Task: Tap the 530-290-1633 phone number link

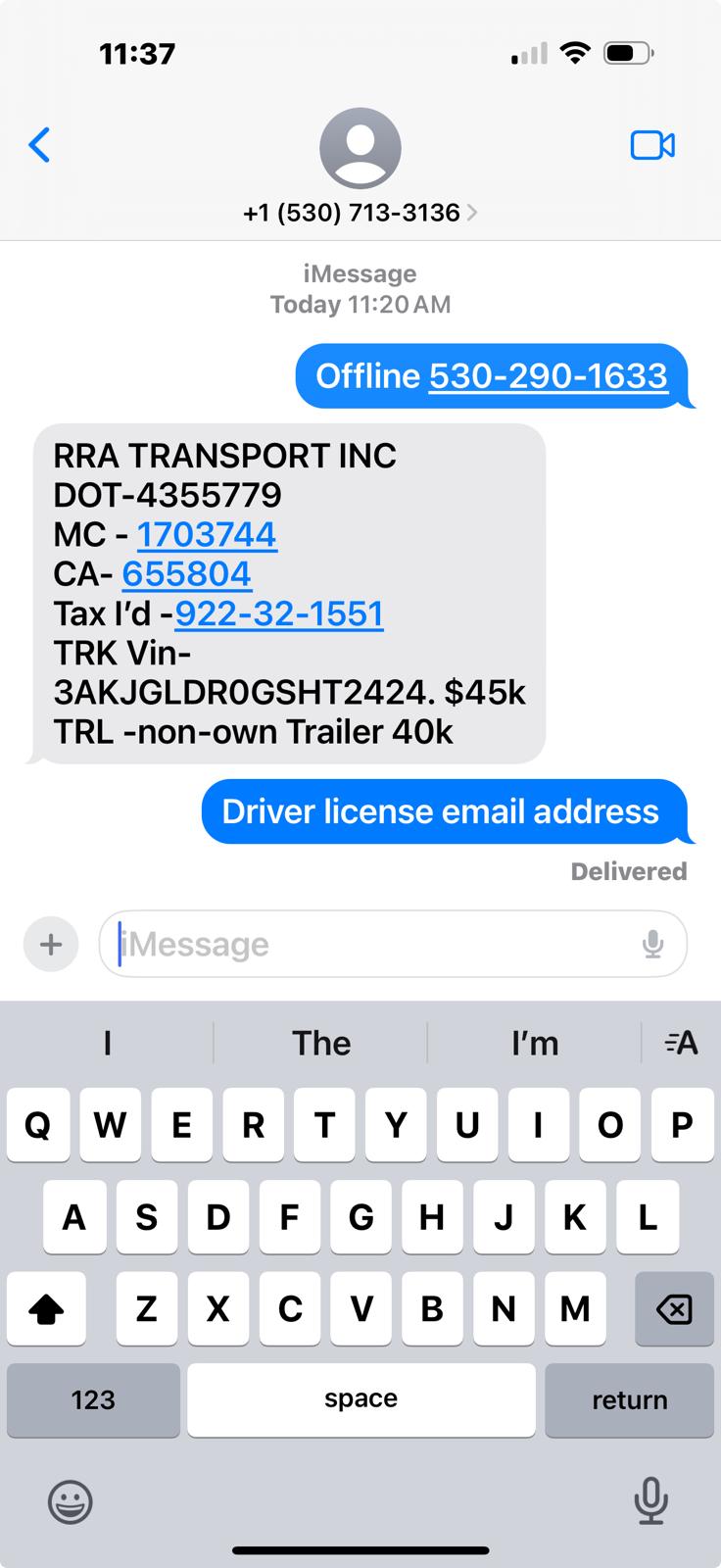Action: click(549, 375)
